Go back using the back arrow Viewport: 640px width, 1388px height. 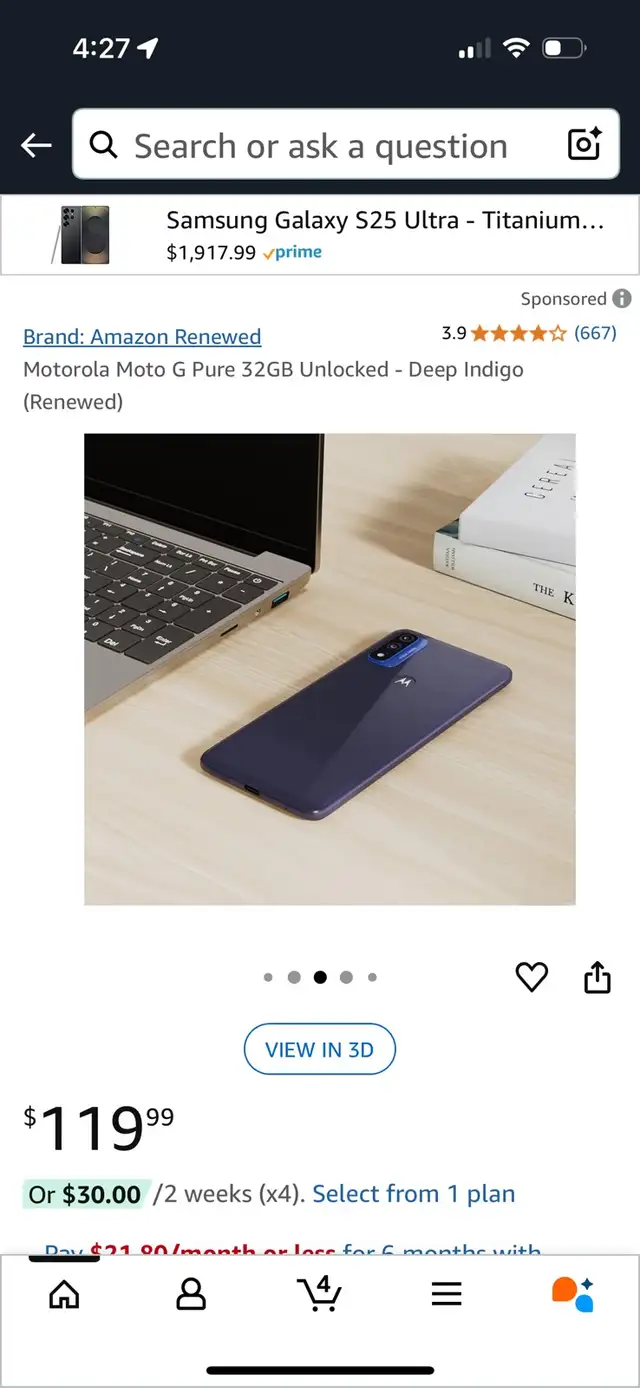point(36,146)
